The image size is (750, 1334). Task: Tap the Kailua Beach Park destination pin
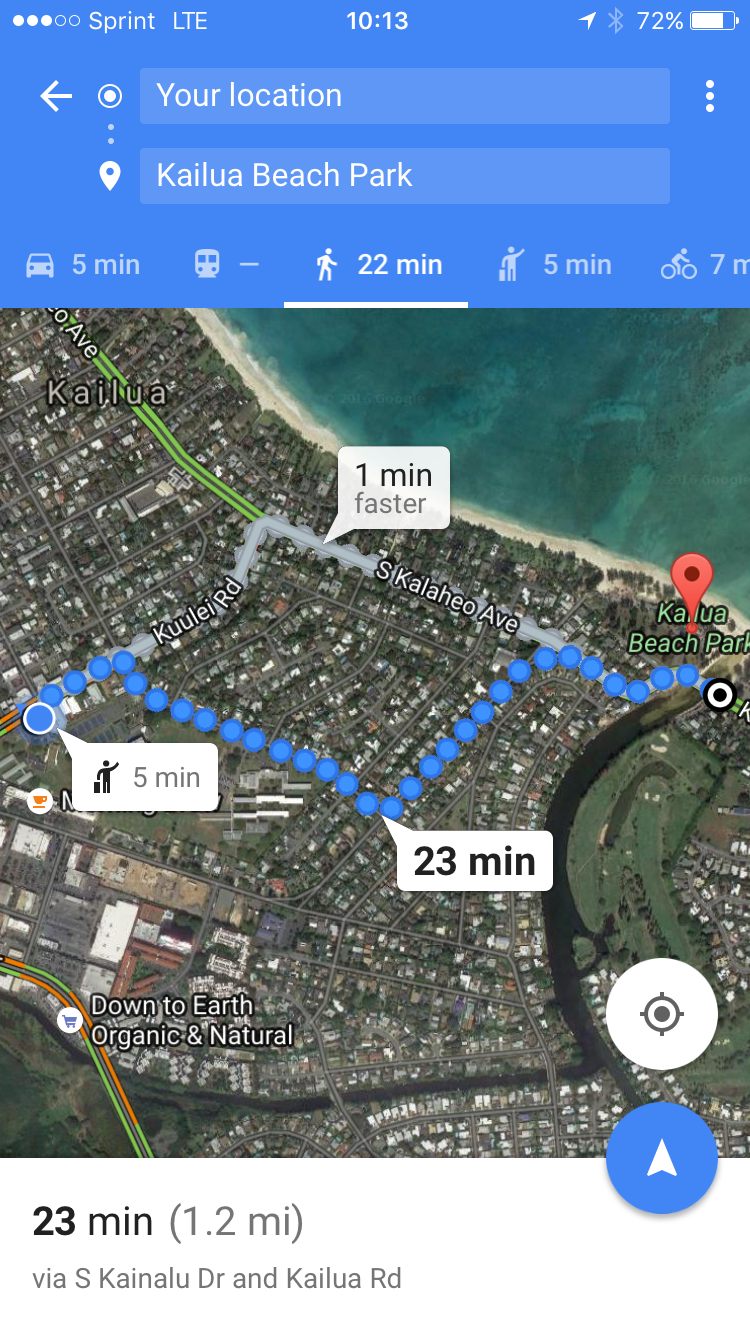pyautogui.click(x=691, y=588)
